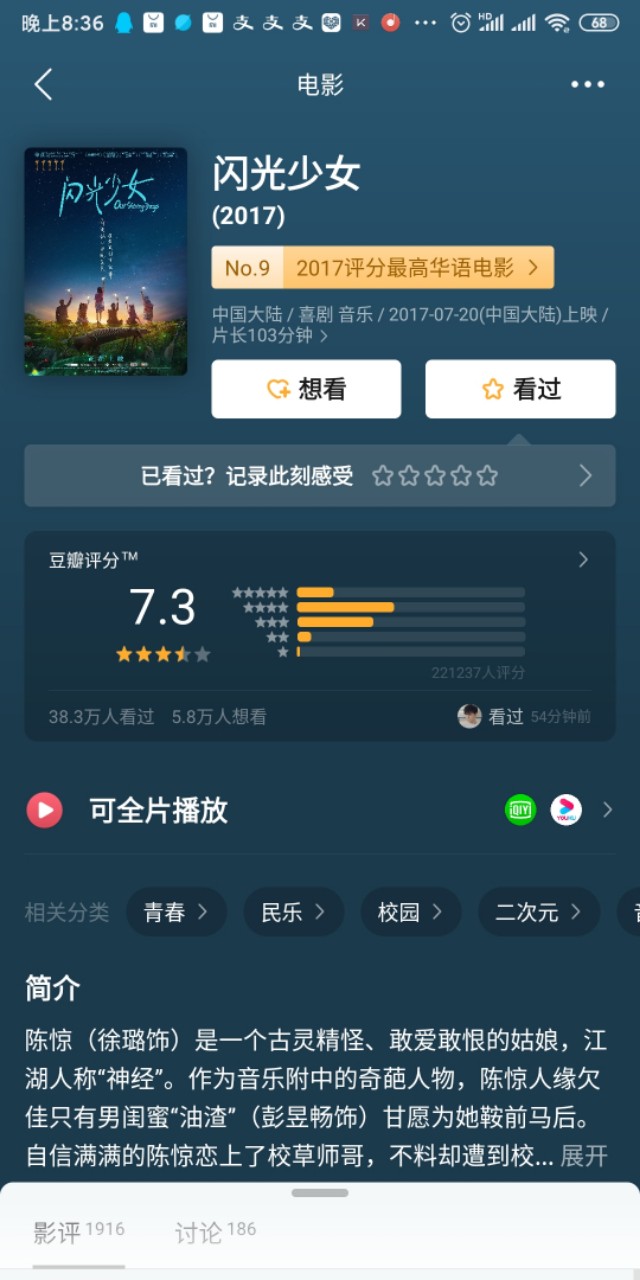Open the 豆瓣评分 rating details card

(320, 636)
